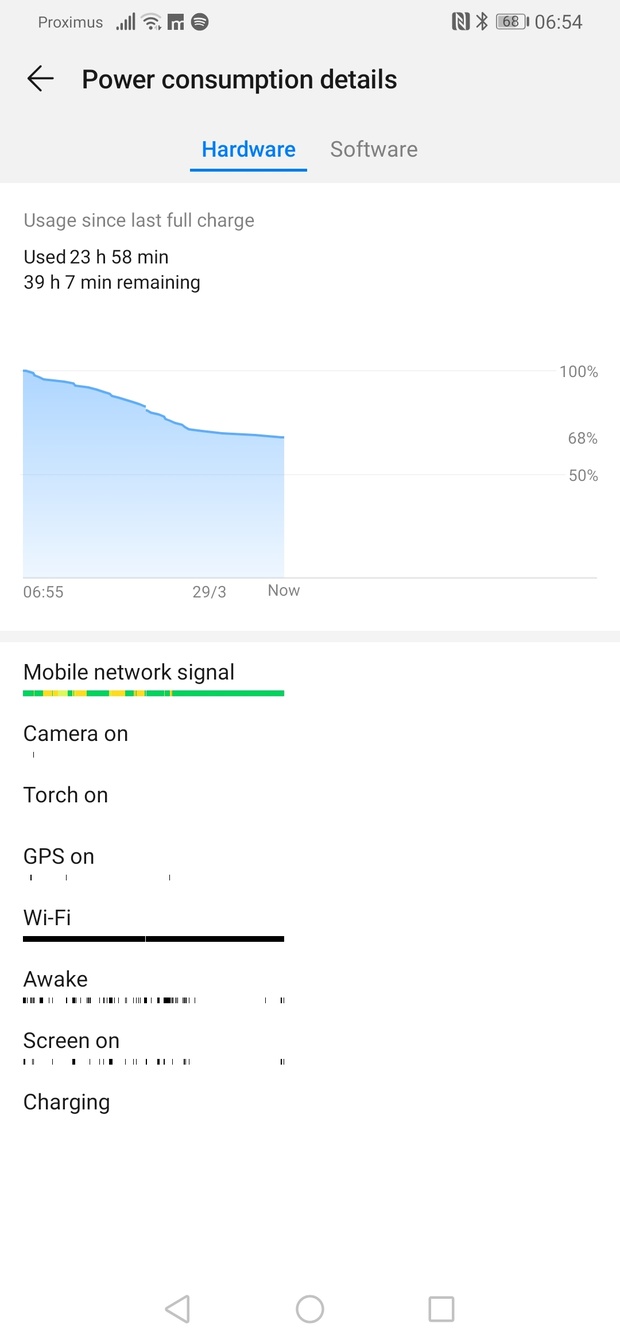Viewport: 620px width, 1343px height.
Task: Select the Hardware tab
Action: coord(248,150)
